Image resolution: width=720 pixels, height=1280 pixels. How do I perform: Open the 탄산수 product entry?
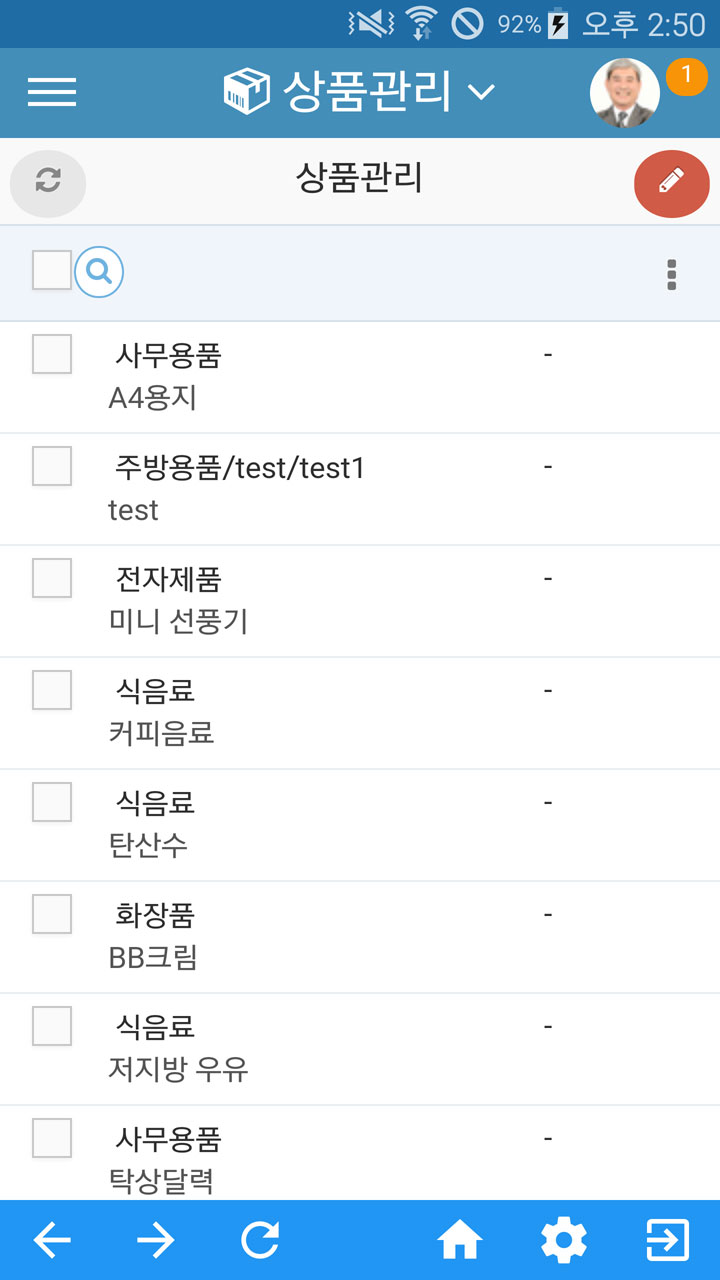(x=360, y=825)
